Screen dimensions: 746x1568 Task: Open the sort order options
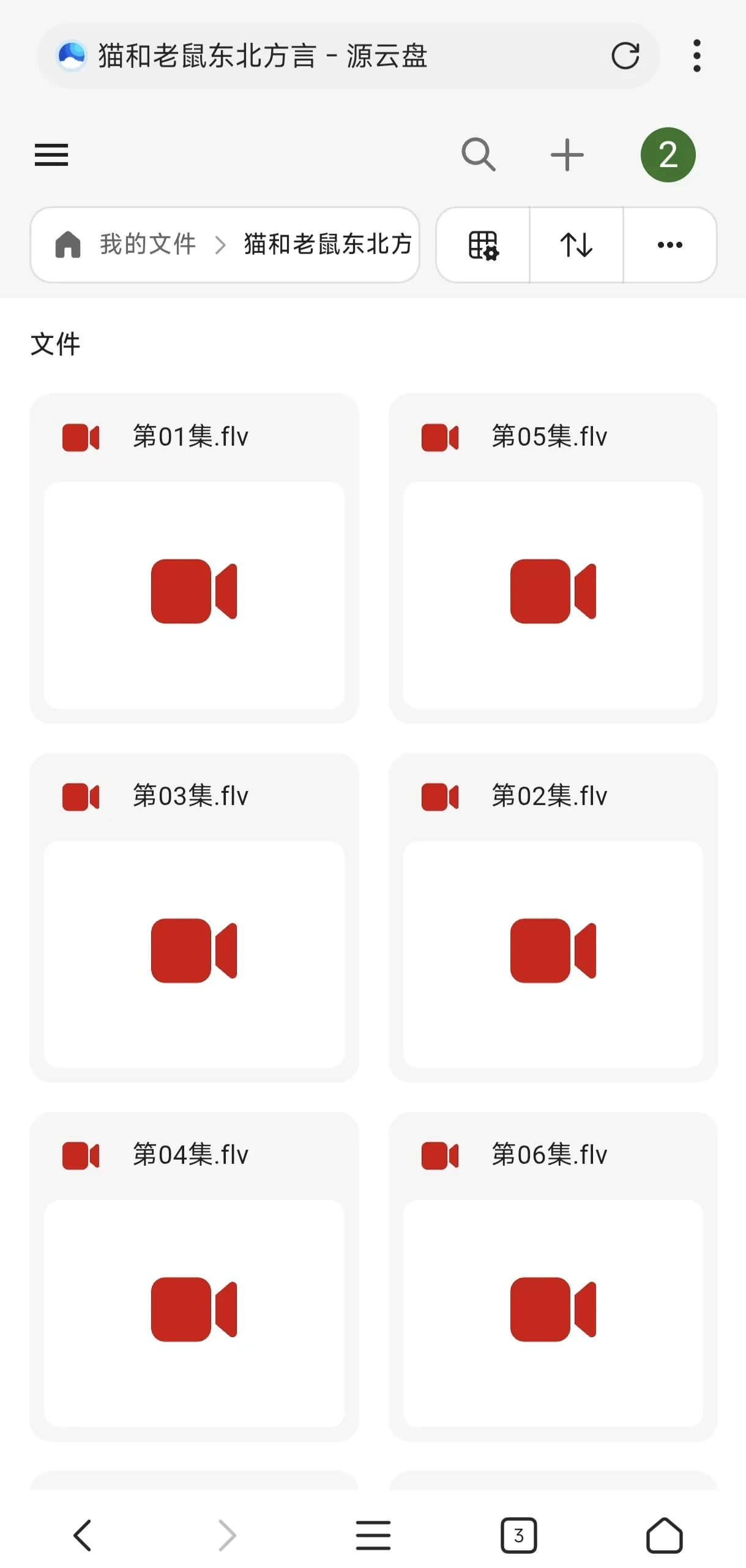coord(576,245)
